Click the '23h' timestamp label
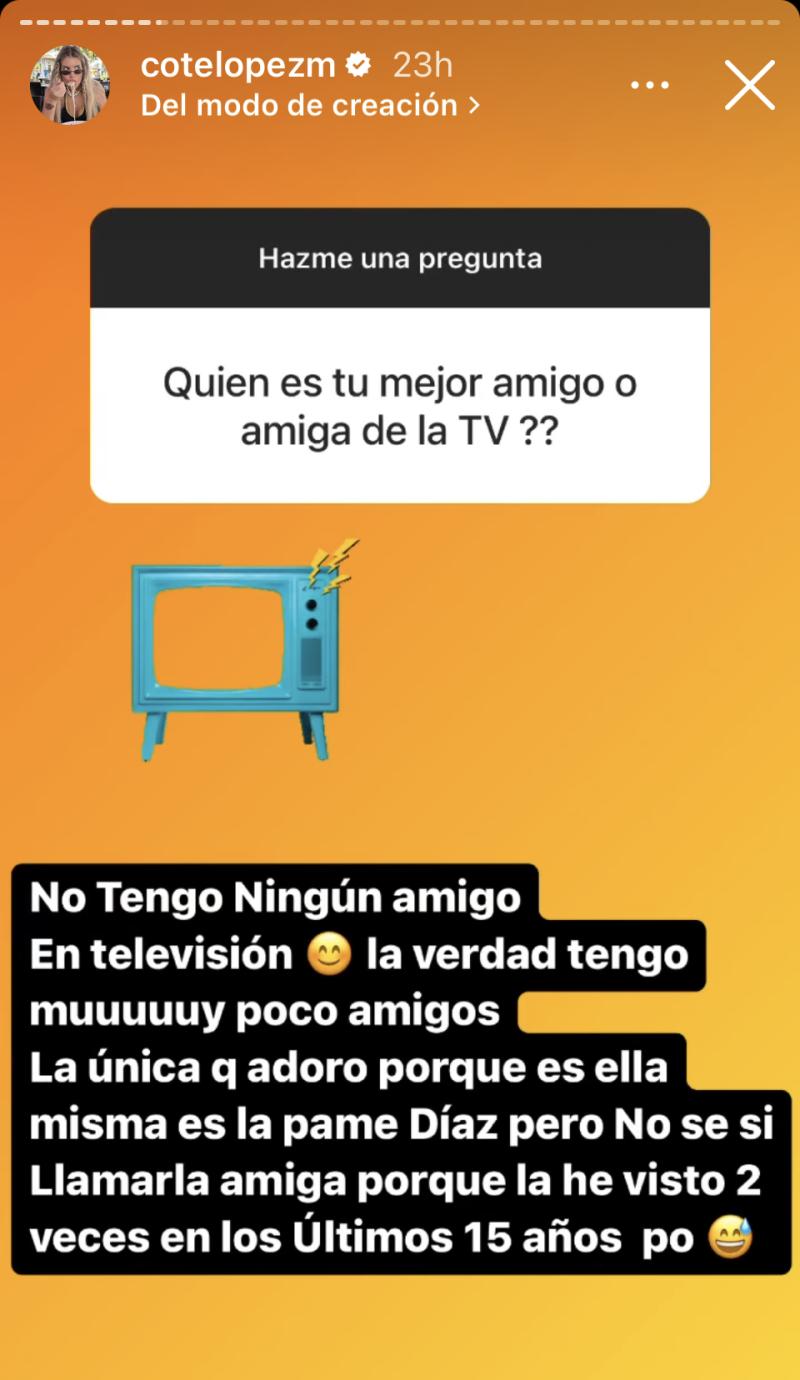Screen dimensions: 800x1380 [424, 64]
